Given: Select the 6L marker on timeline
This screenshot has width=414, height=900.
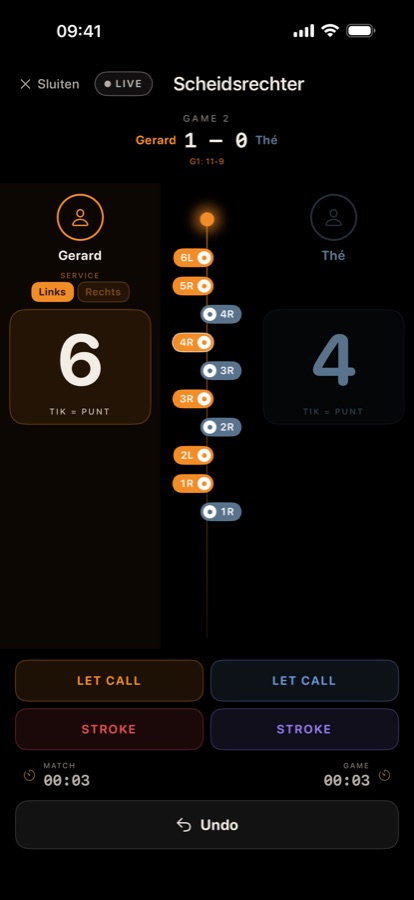Looking at the screenshot, I should [x=194, y=258].
